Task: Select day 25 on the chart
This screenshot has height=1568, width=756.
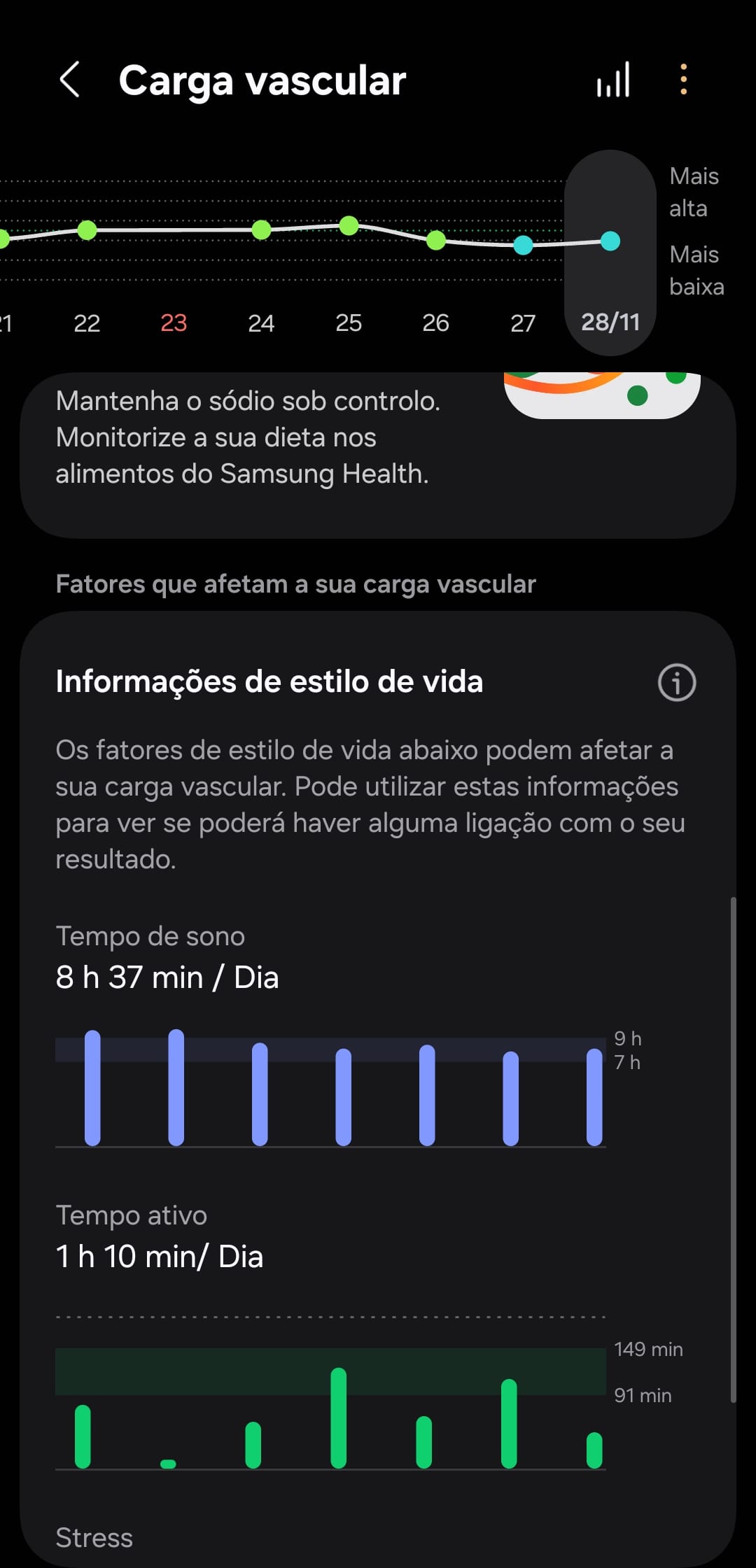Action: (349, 323)
